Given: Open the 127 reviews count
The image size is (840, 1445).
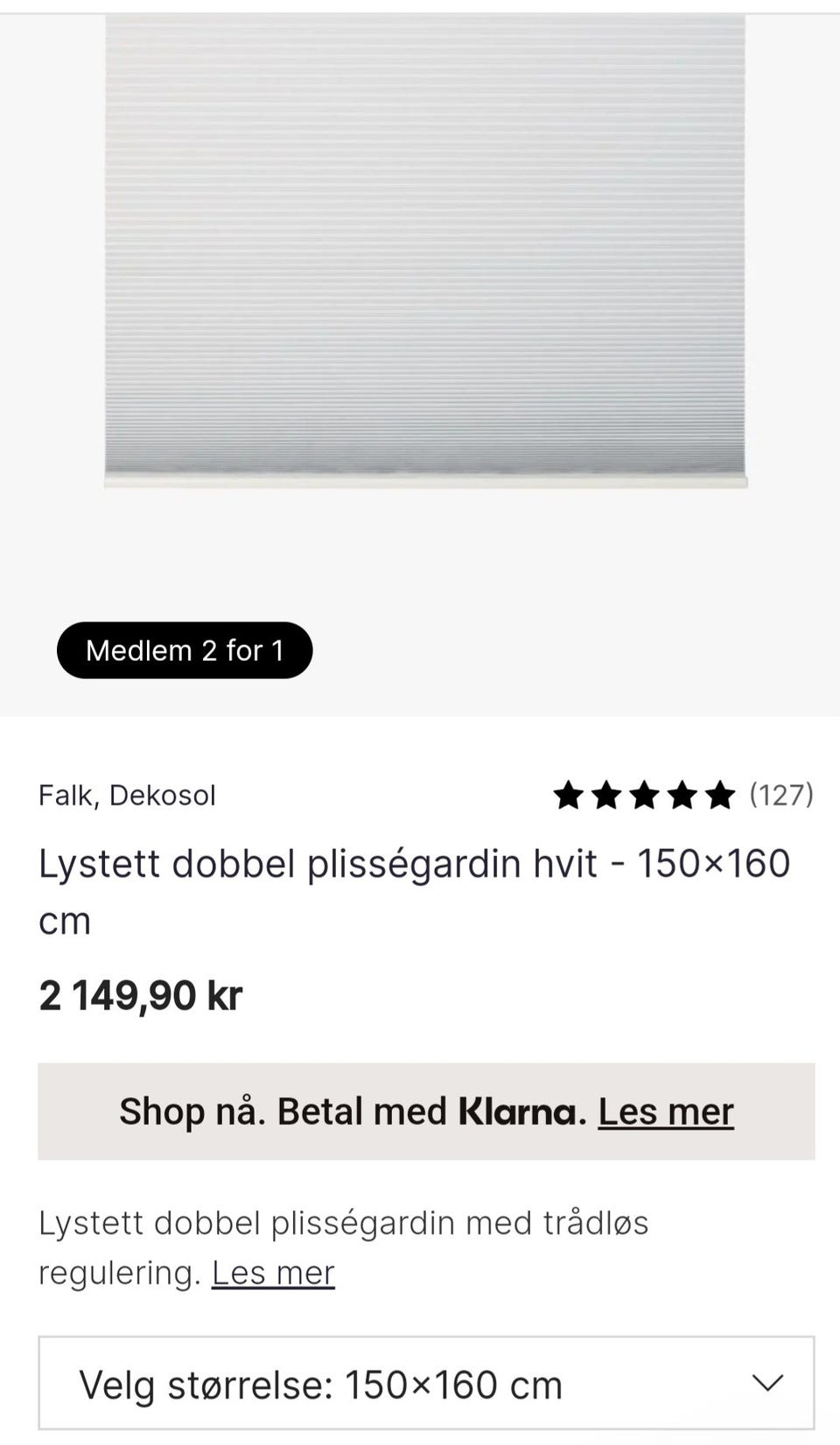Looking at the screenshot, I should pos(782,795).
